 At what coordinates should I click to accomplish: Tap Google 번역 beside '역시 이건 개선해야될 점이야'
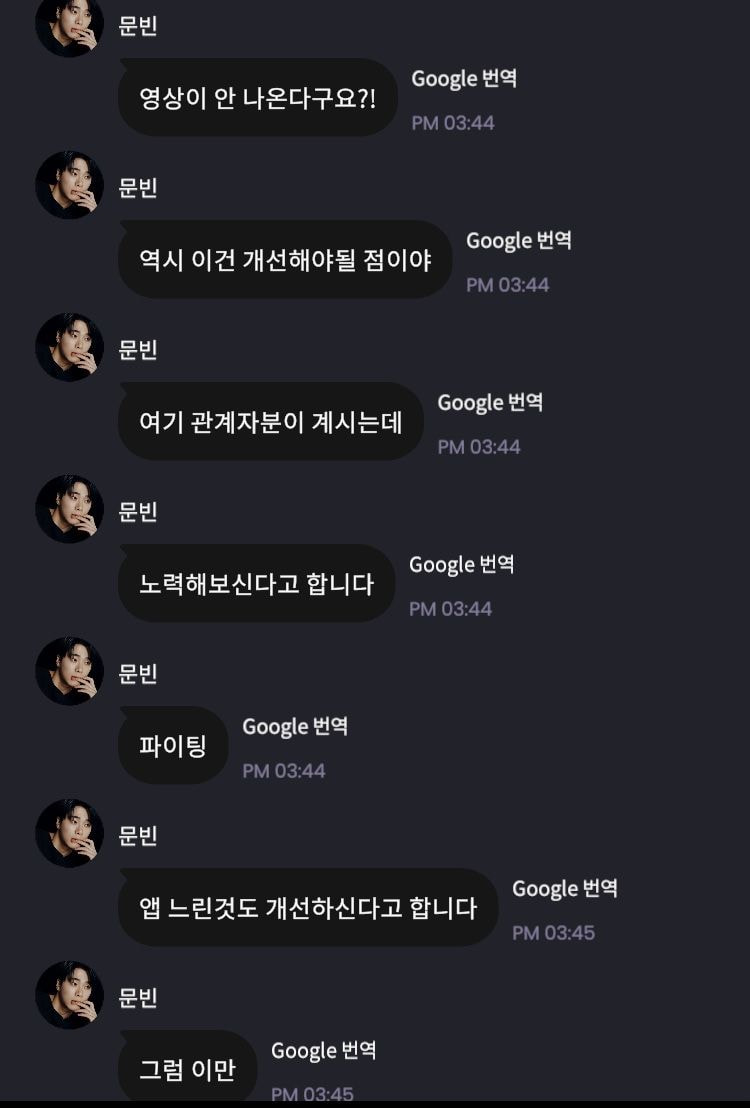pyautogui.click(x=518, y=241)
